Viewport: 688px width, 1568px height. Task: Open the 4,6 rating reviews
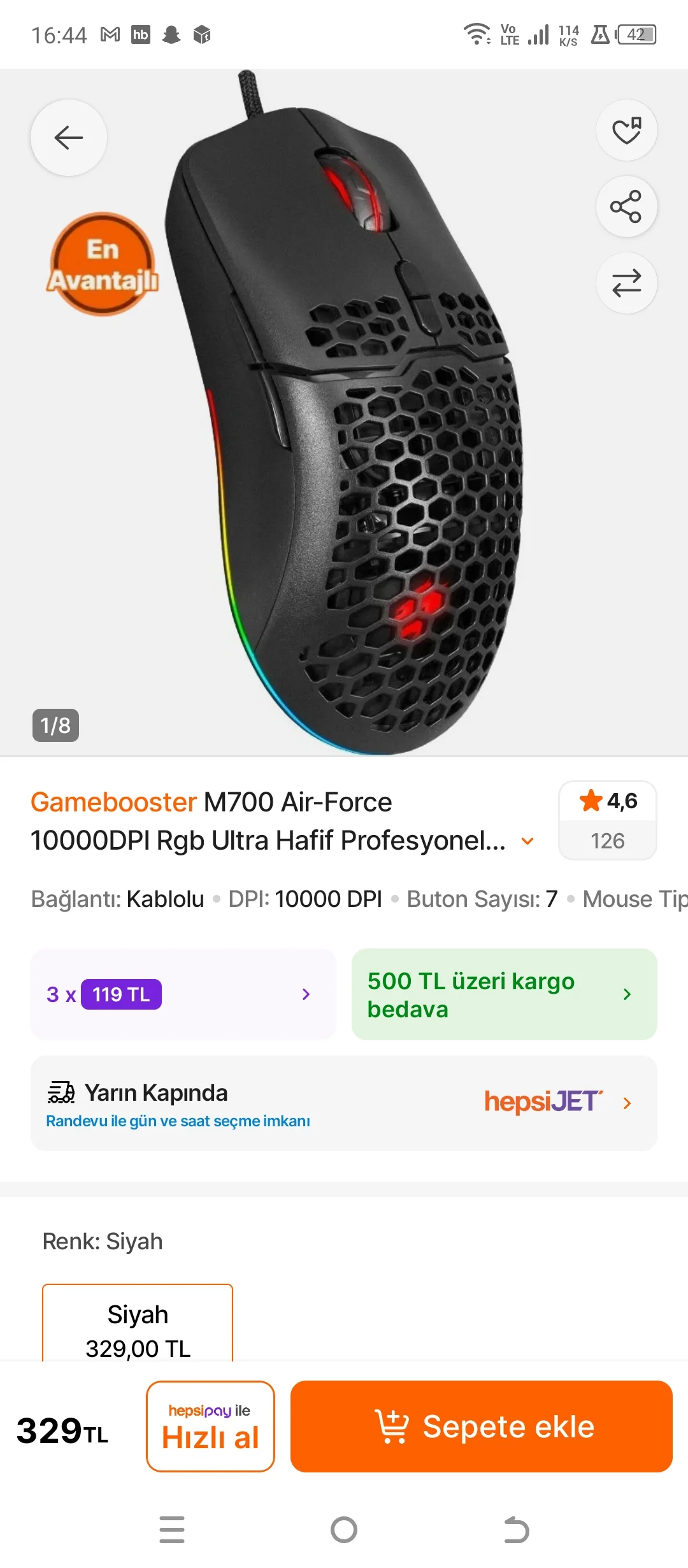pos(607,821)
